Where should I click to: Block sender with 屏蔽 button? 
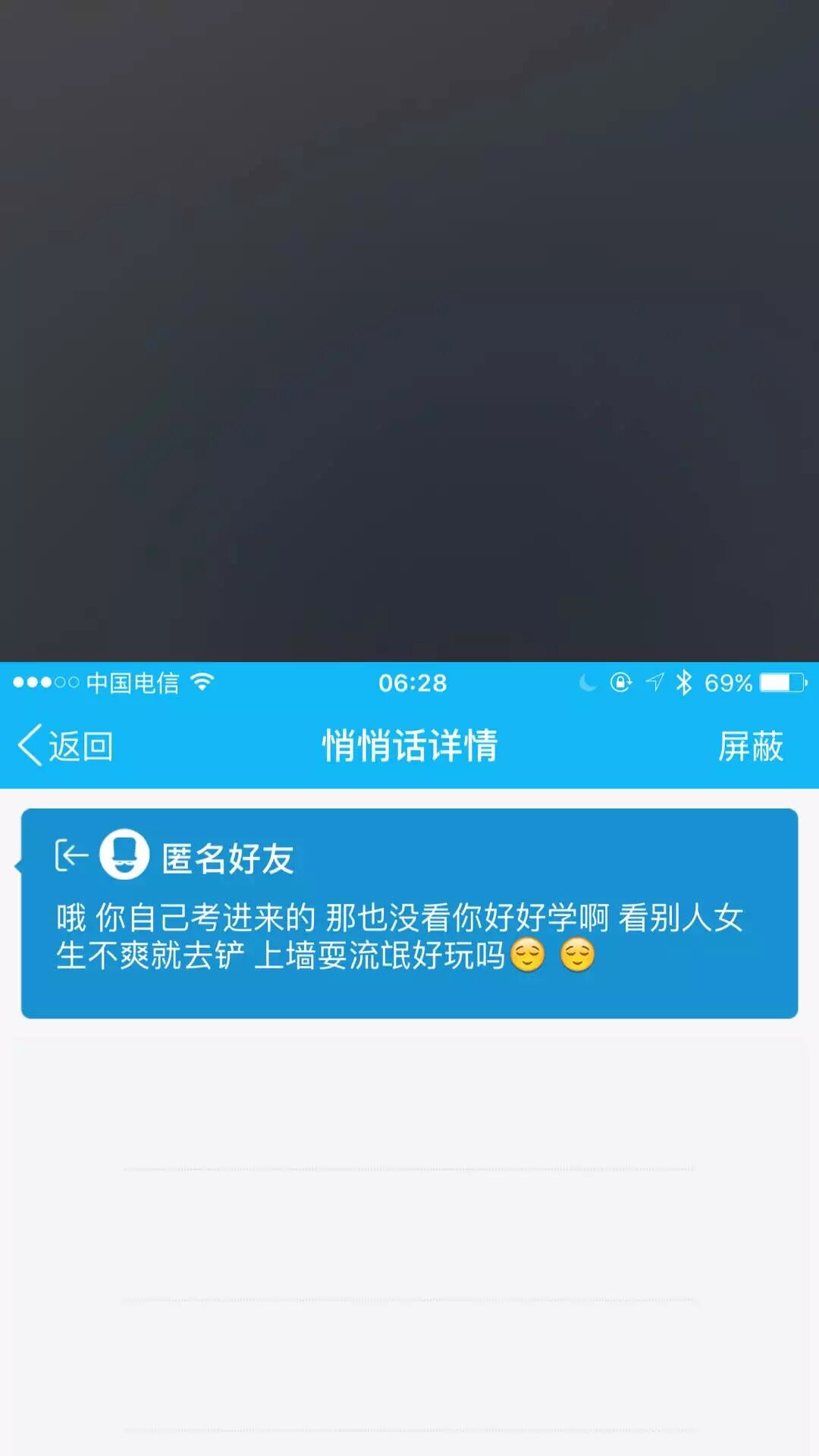pos(750,746)
